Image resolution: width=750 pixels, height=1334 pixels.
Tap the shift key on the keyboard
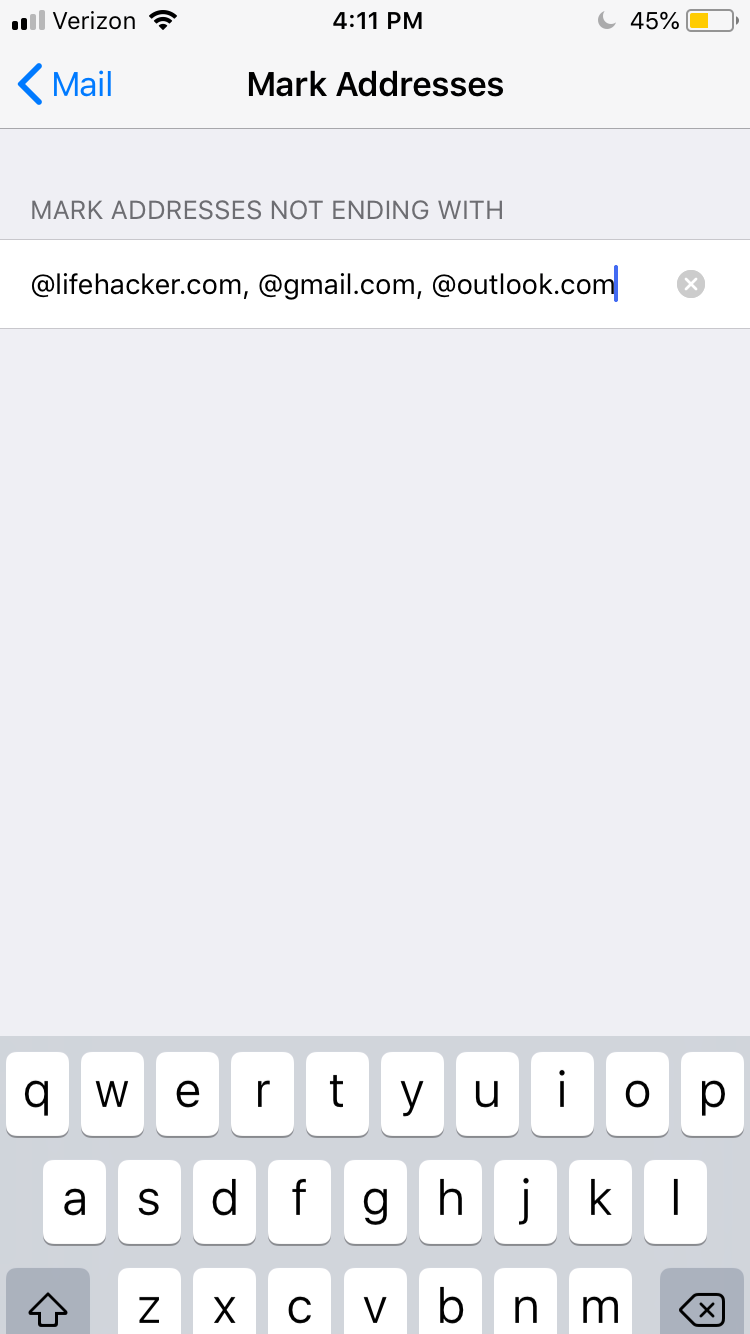pos(47,1301)
